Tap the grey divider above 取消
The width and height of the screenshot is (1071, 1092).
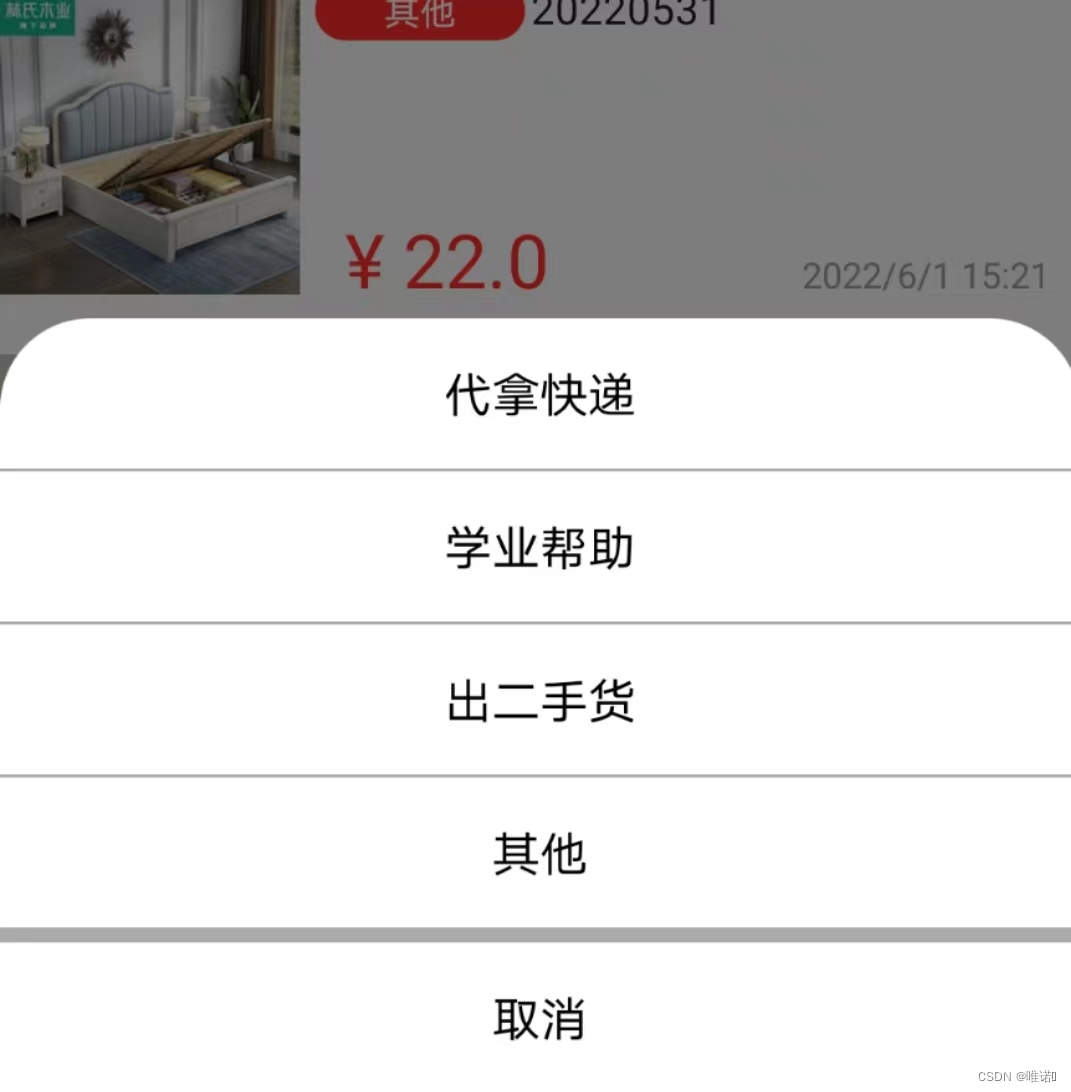point(537,934)
